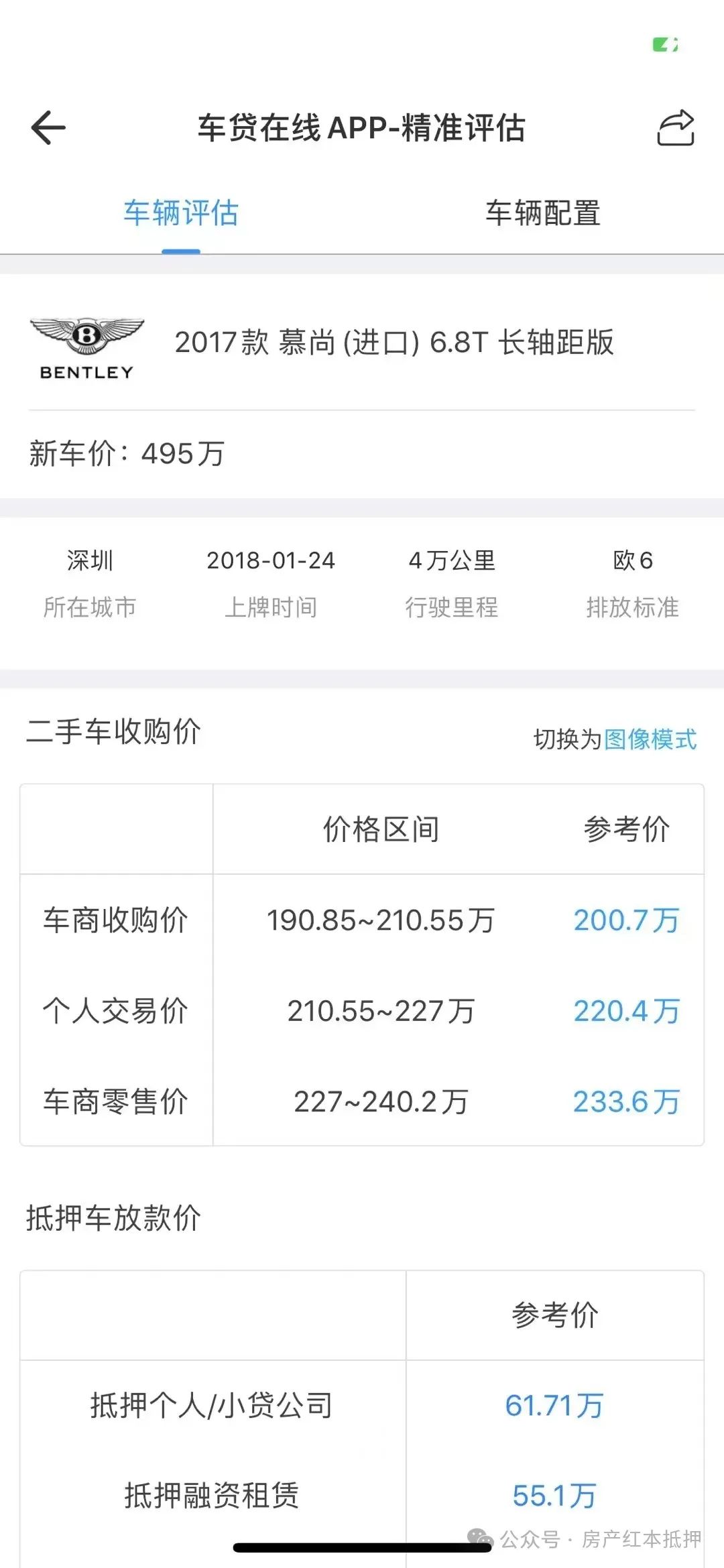Screen dimensions: 724x1568
Task: Tap the 2017款 慕尚 vehicle title
Action: click(397, 343)
